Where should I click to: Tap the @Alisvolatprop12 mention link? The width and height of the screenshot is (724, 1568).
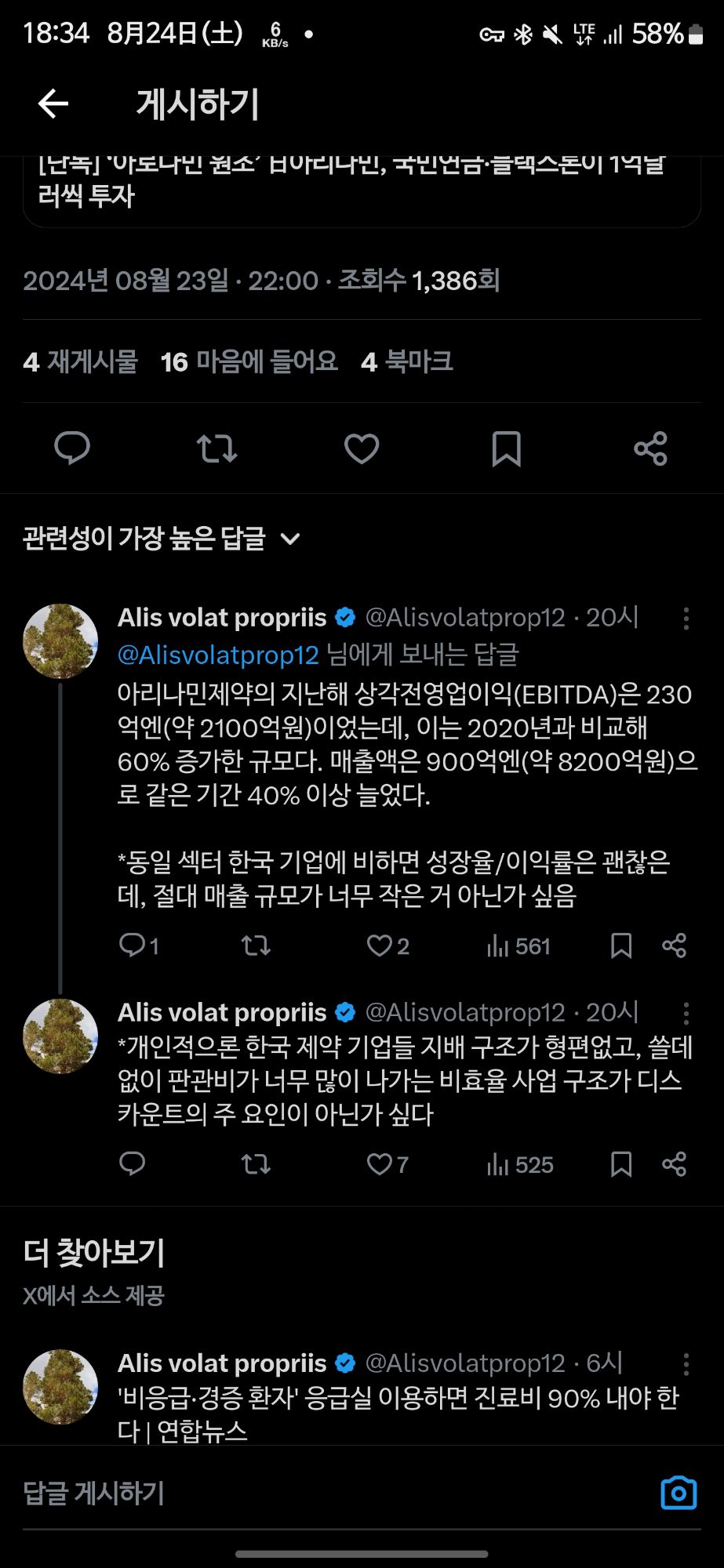[218, 655]
